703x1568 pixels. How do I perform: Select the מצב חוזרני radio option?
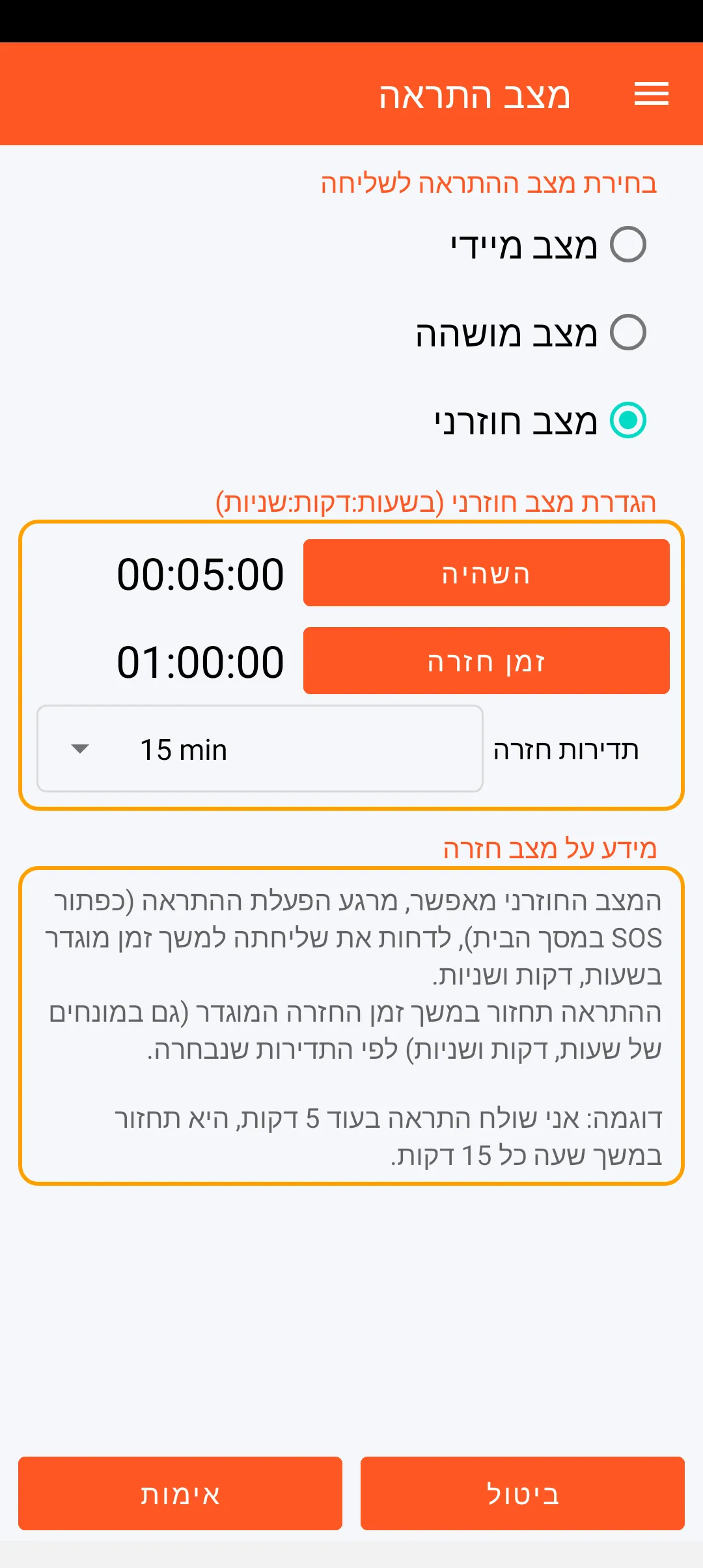pyautogui.click(x=627, y=421)
